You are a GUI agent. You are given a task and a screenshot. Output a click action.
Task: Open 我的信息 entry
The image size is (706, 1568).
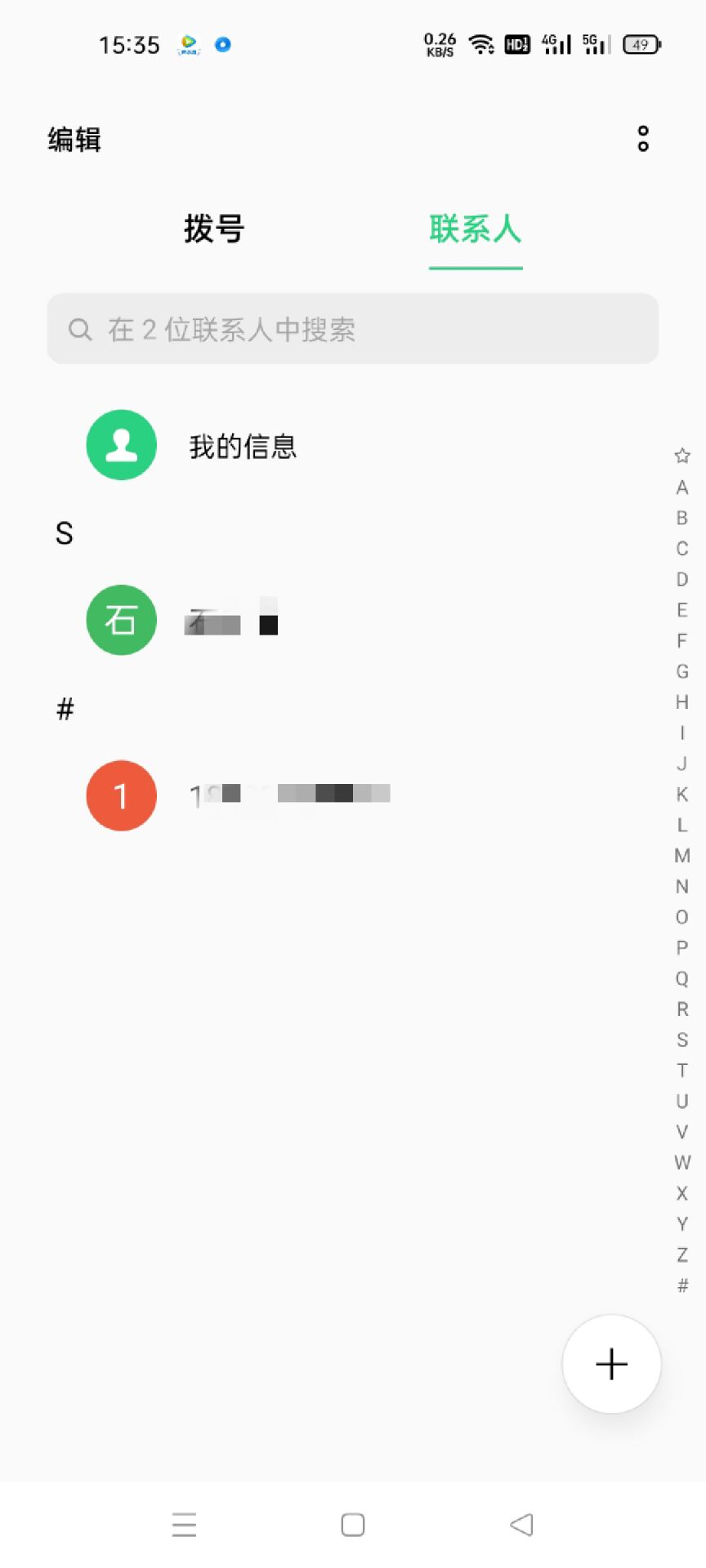click(242, 445)
